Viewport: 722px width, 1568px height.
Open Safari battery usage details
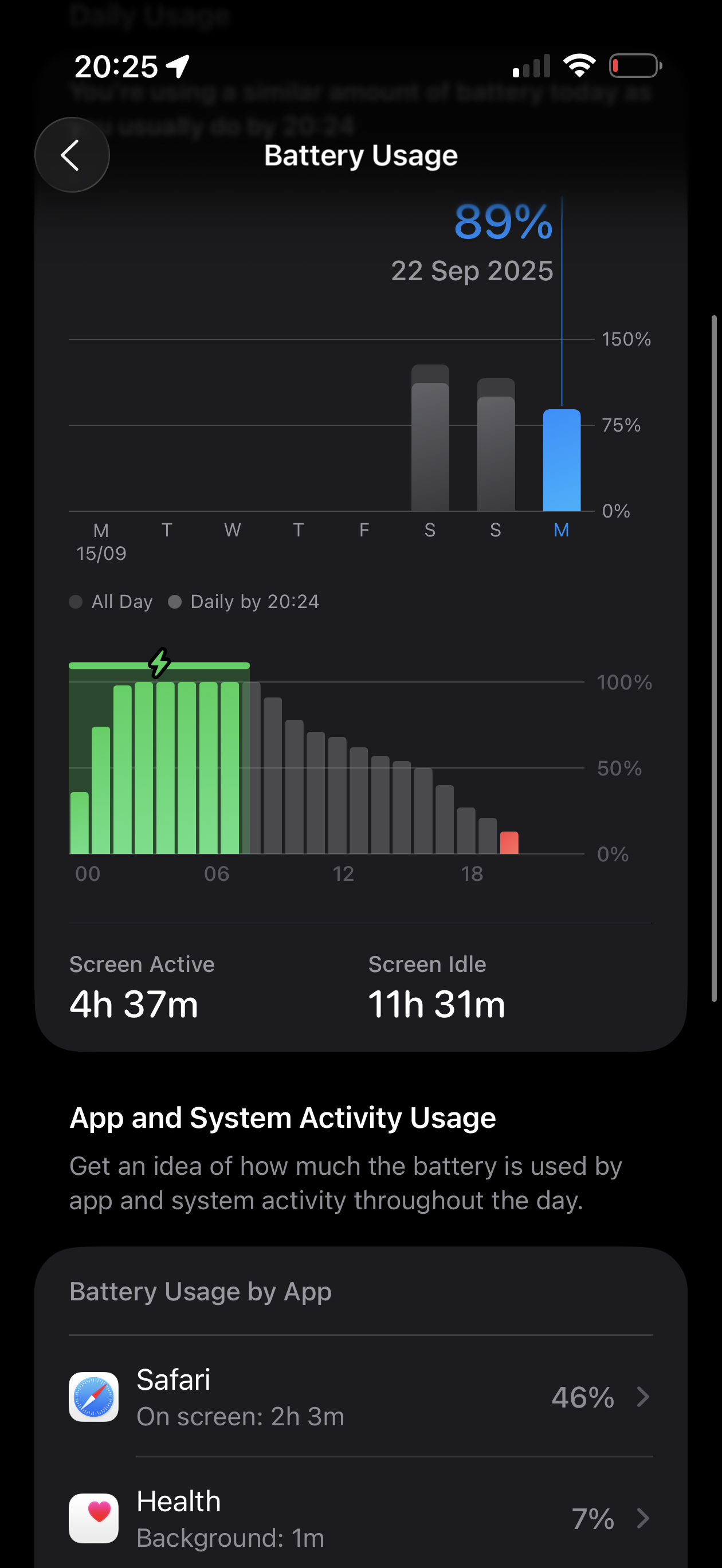(x=360, y=1397)
